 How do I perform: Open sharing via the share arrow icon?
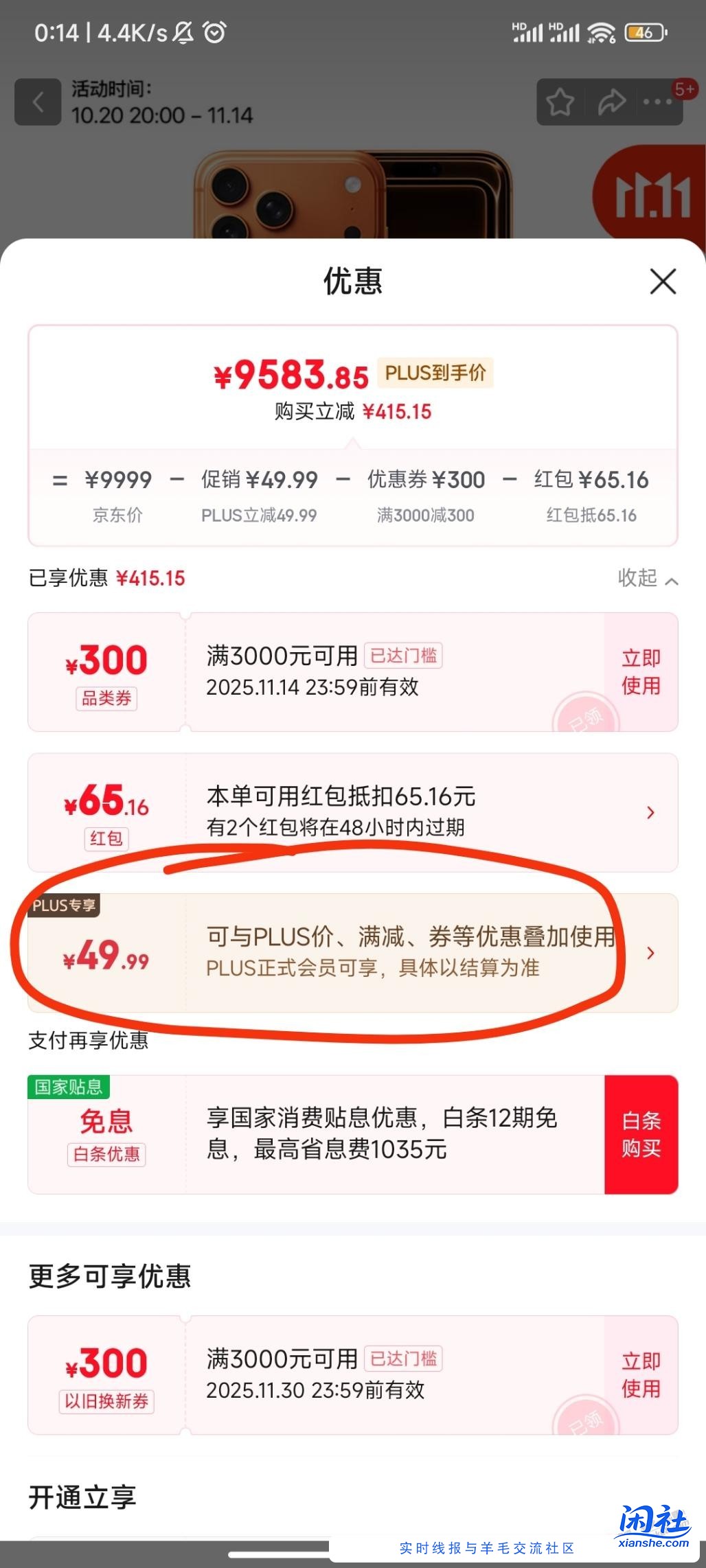(611, 103)
